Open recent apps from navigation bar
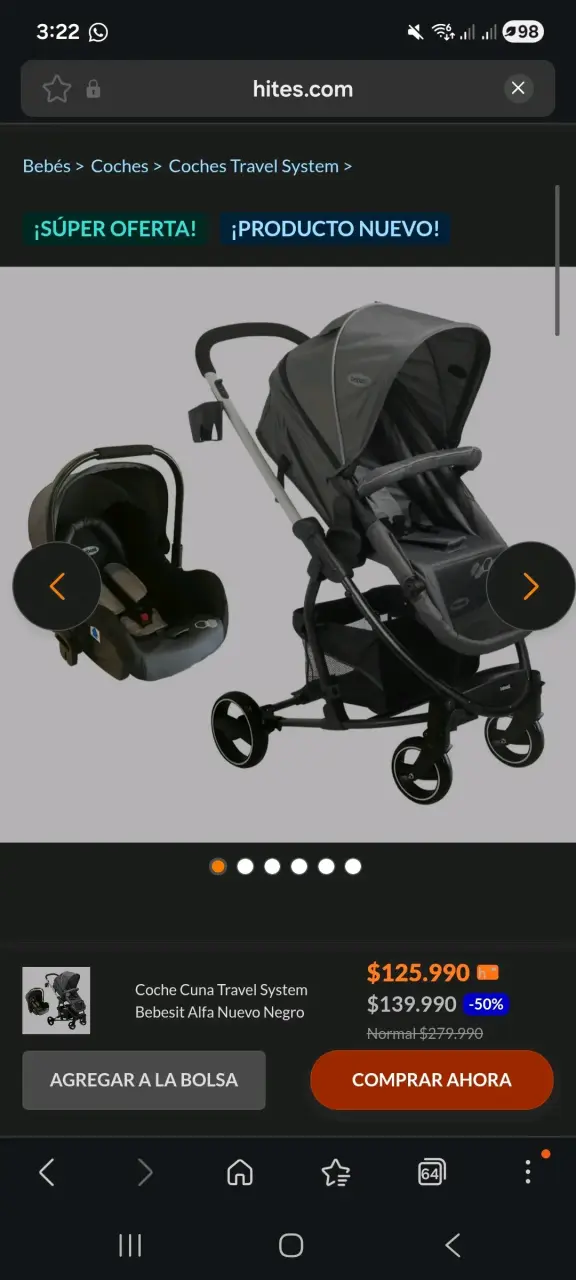The width and height of the screenshot is (576, 1280). pos(130,1245)
